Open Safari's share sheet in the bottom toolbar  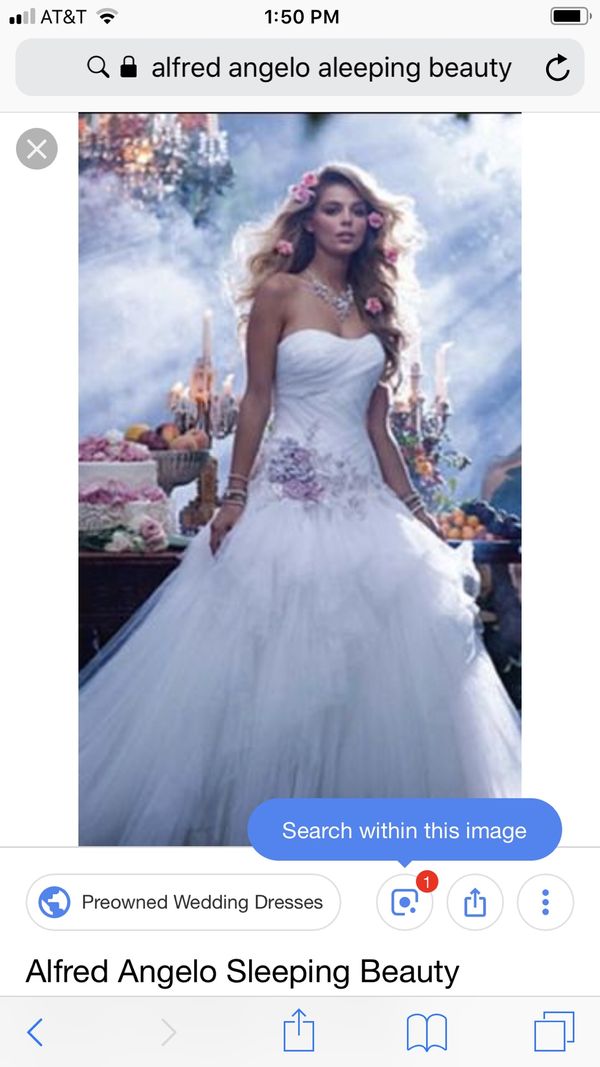click(299, 1030)
